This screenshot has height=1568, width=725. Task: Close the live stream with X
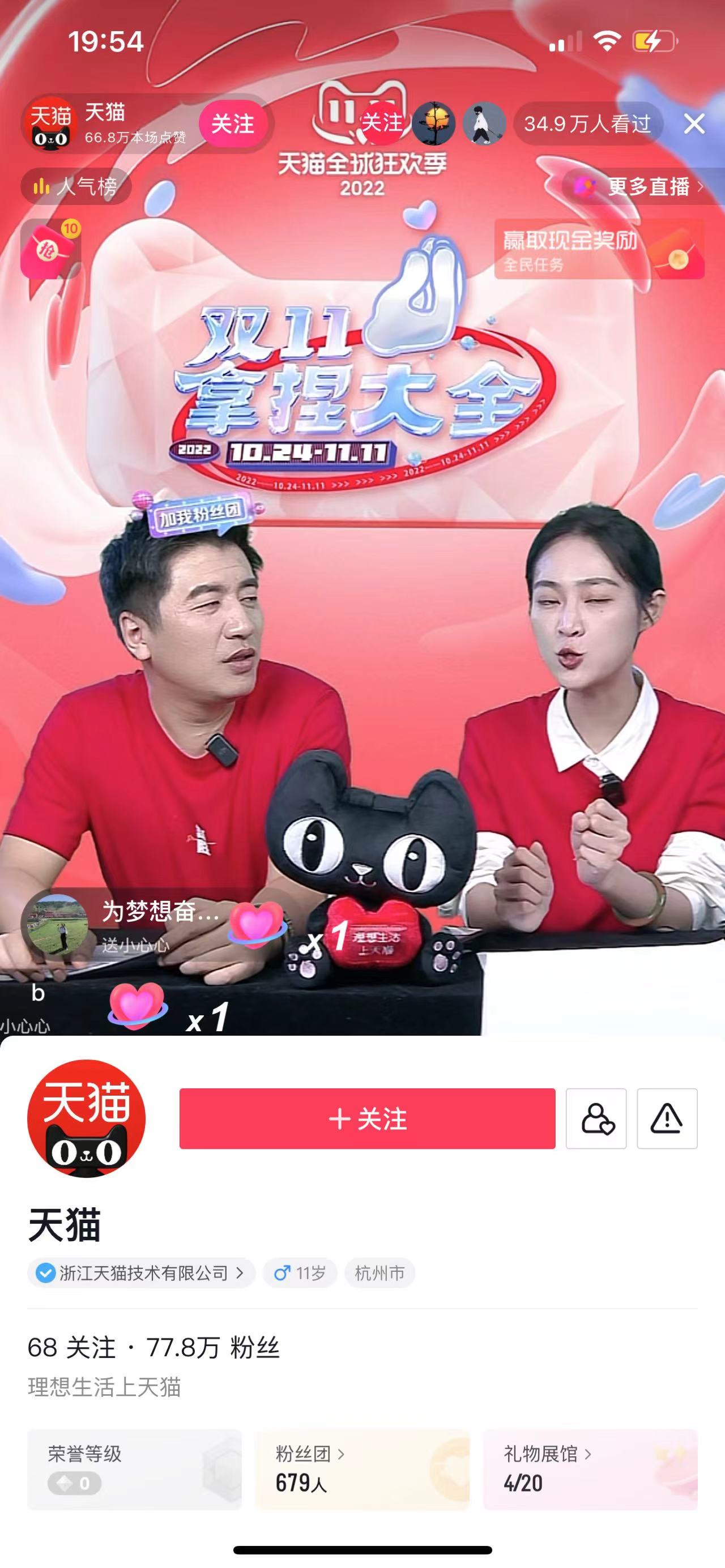point(694,124)
